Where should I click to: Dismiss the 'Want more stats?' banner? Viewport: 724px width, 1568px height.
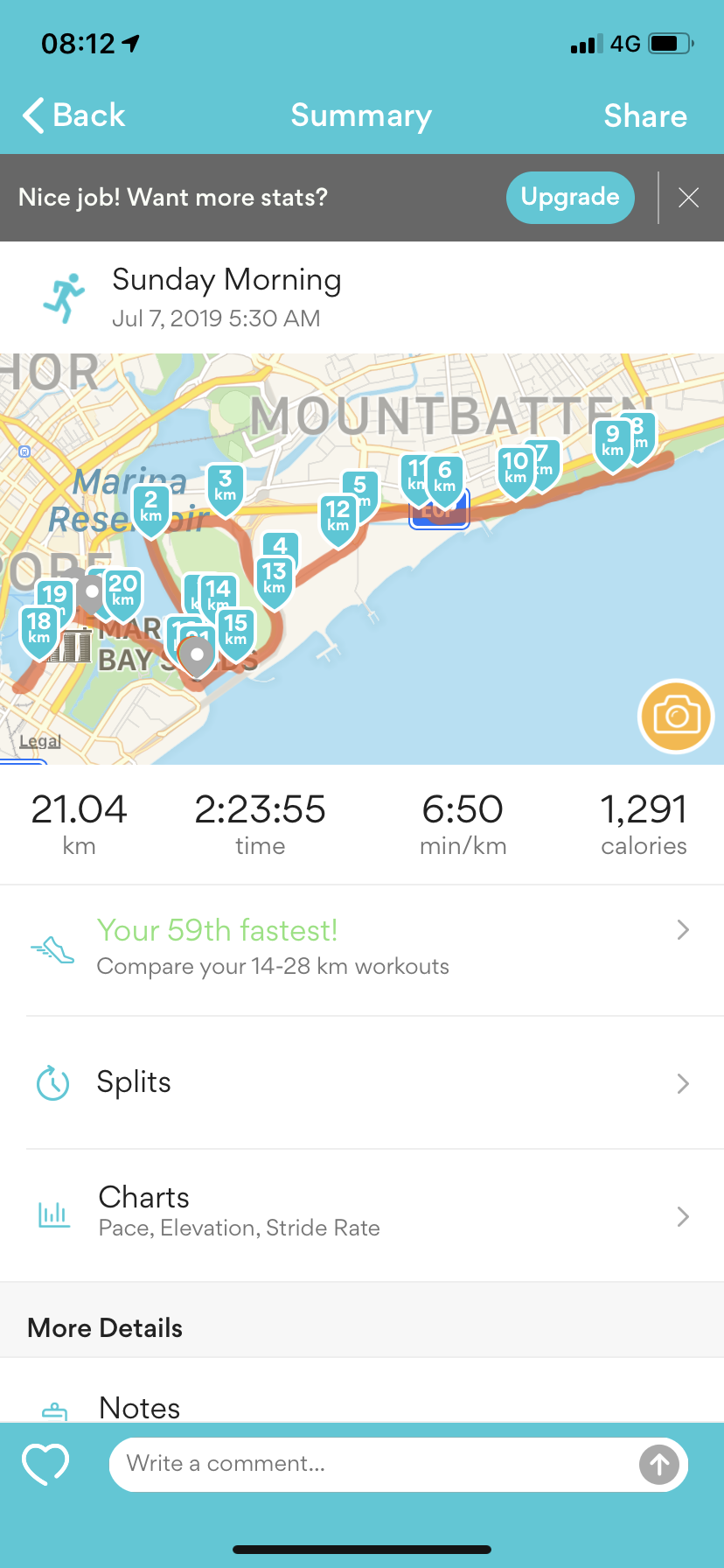[x=689, y=198]
